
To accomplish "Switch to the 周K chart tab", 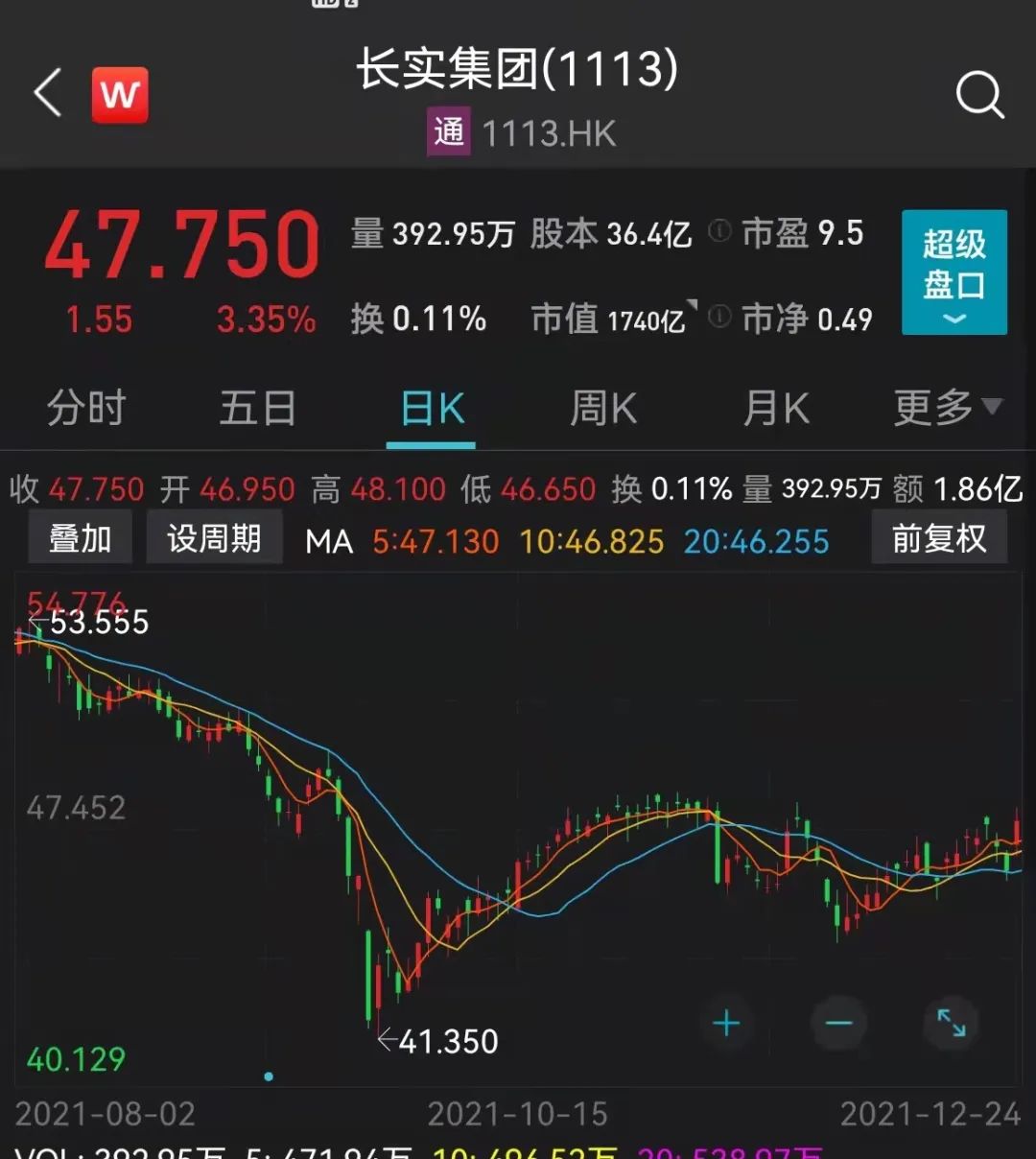I will tap(602, 409).
